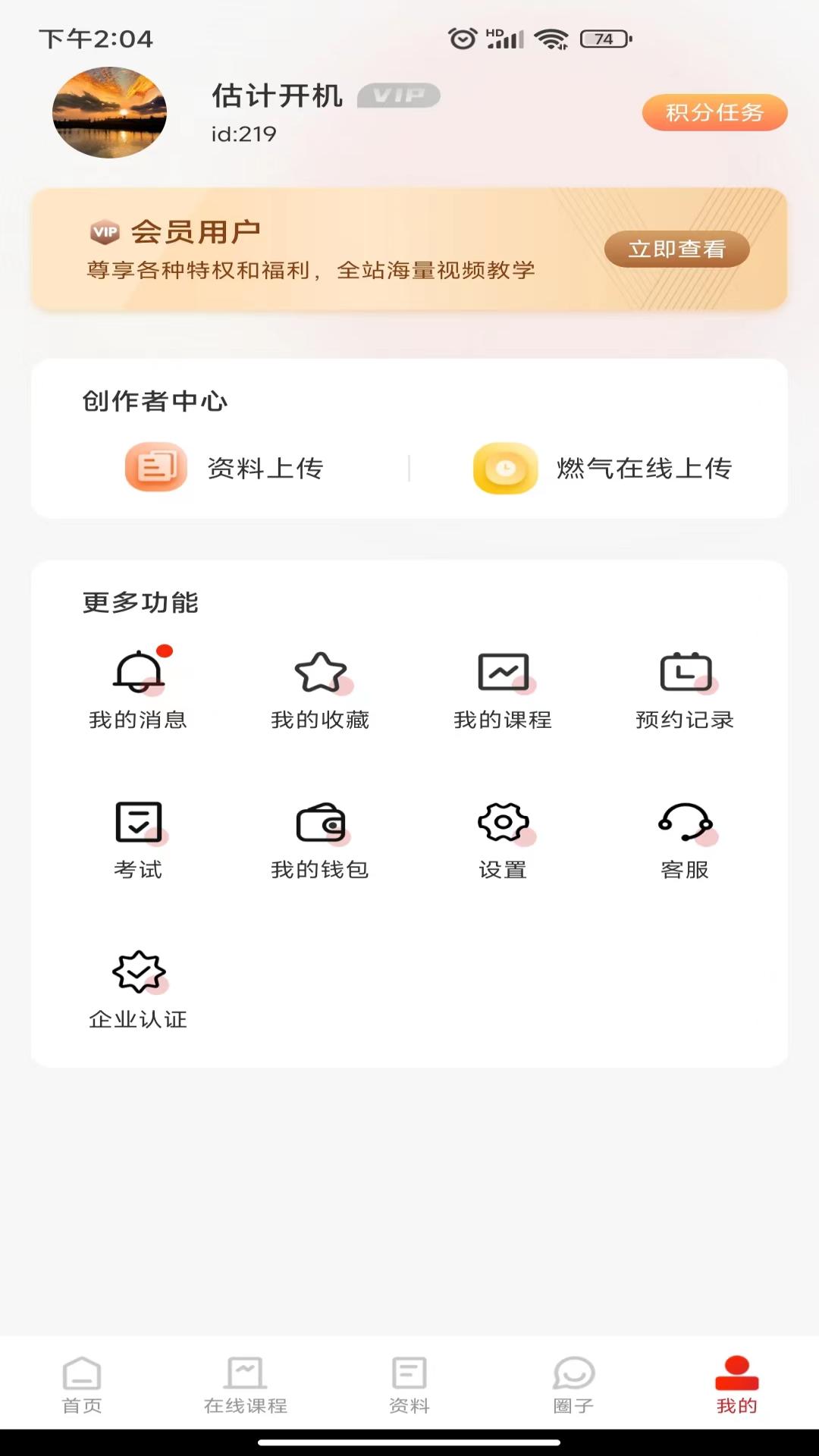Image resolution: width=819 pixels, height=1456 pixels.
Task: Tap the user avatar photo
Action: (108, 112)
